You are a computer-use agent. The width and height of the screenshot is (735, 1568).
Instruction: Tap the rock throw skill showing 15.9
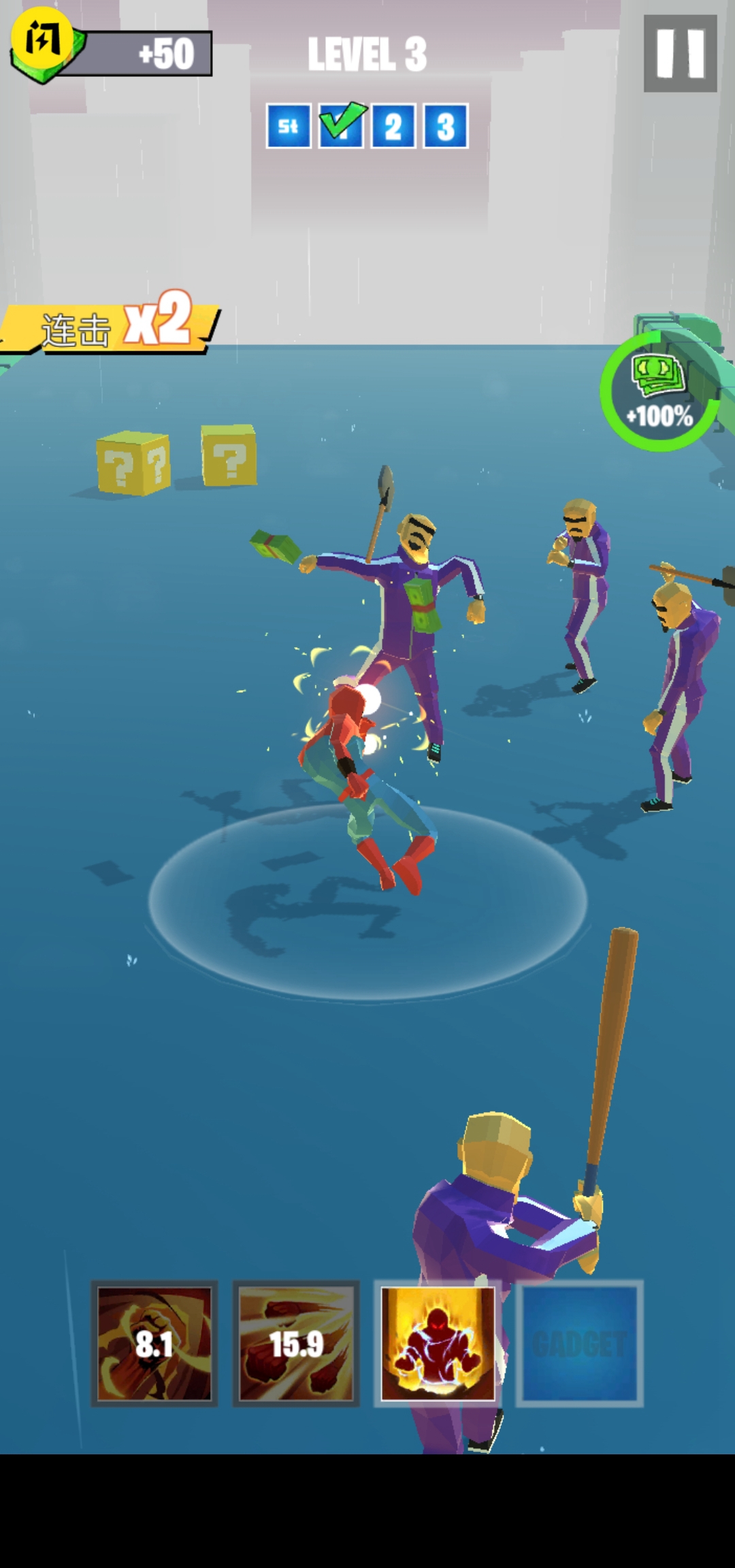coord(296,1343)
